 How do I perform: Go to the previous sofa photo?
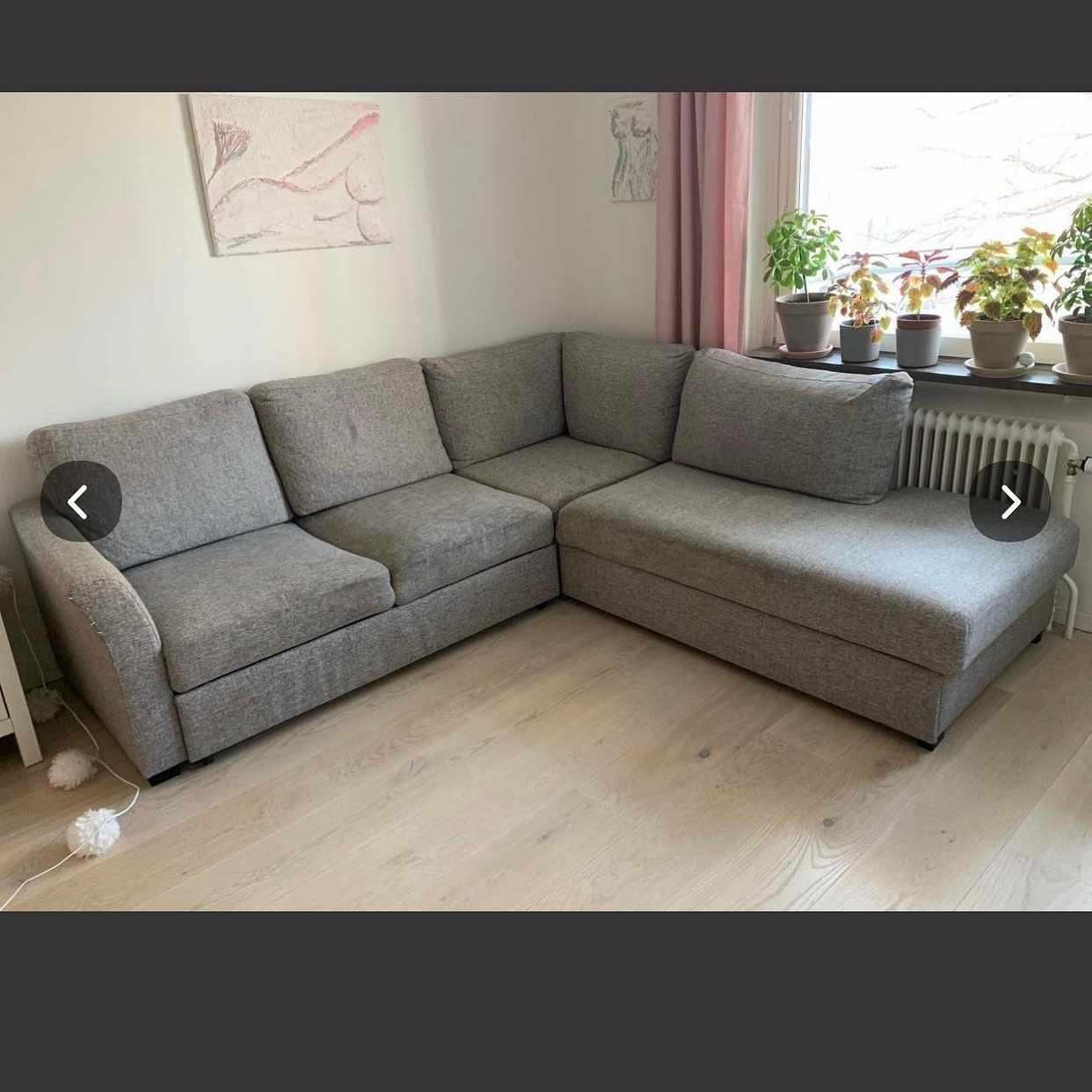tap(80, 501)
